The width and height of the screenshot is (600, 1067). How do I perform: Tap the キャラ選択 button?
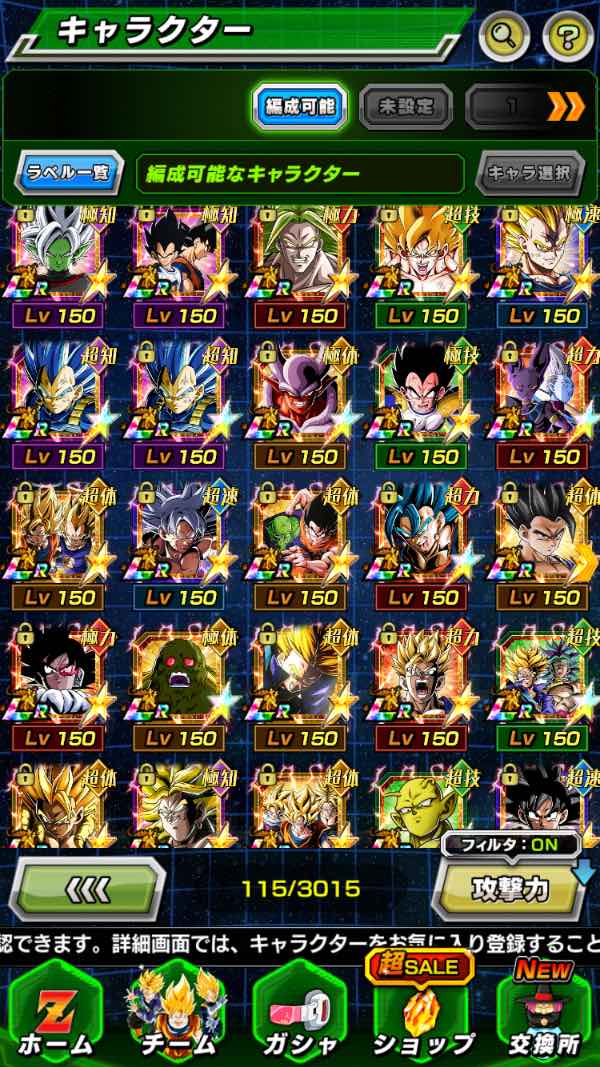point(529,173)
